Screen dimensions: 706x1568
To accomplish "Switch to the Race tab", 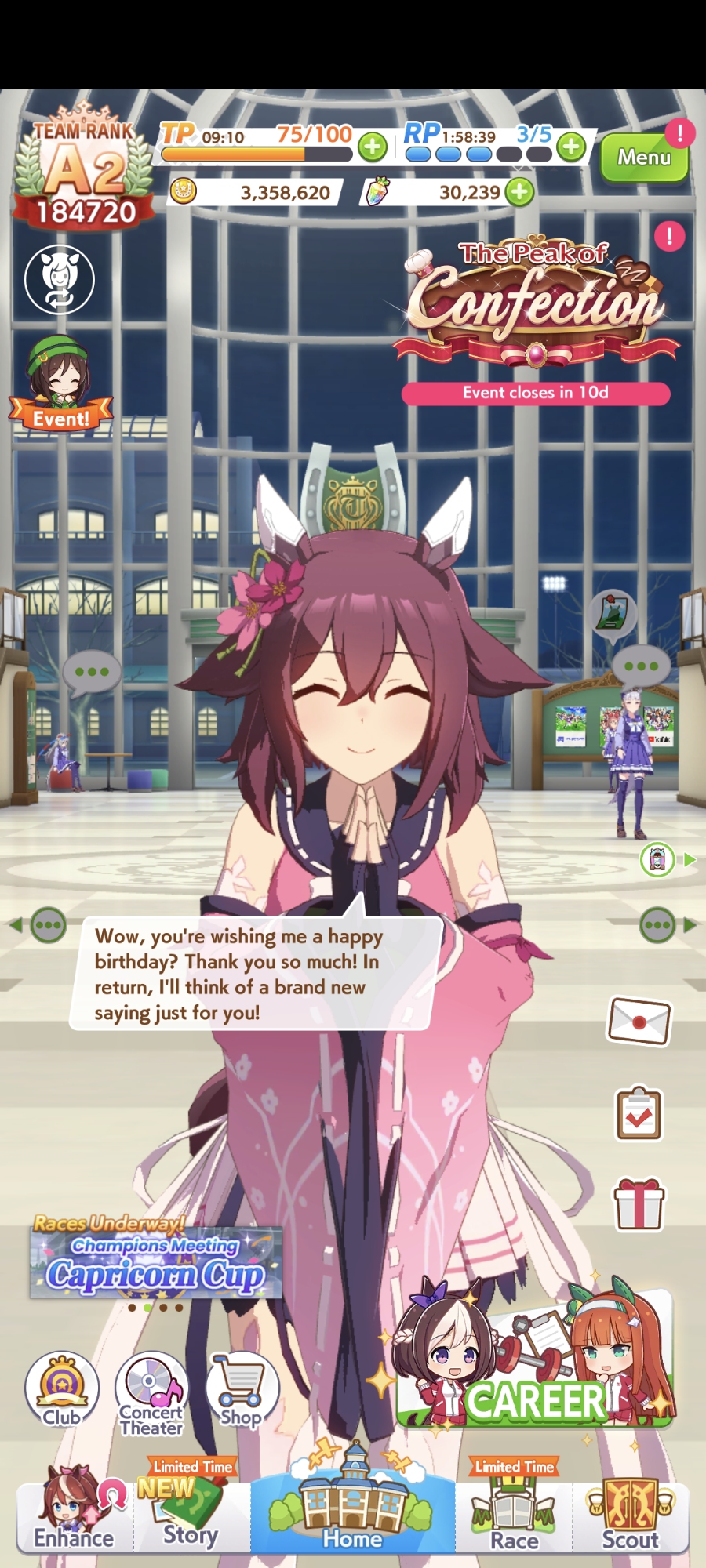I will click(x=514, y=1517).
